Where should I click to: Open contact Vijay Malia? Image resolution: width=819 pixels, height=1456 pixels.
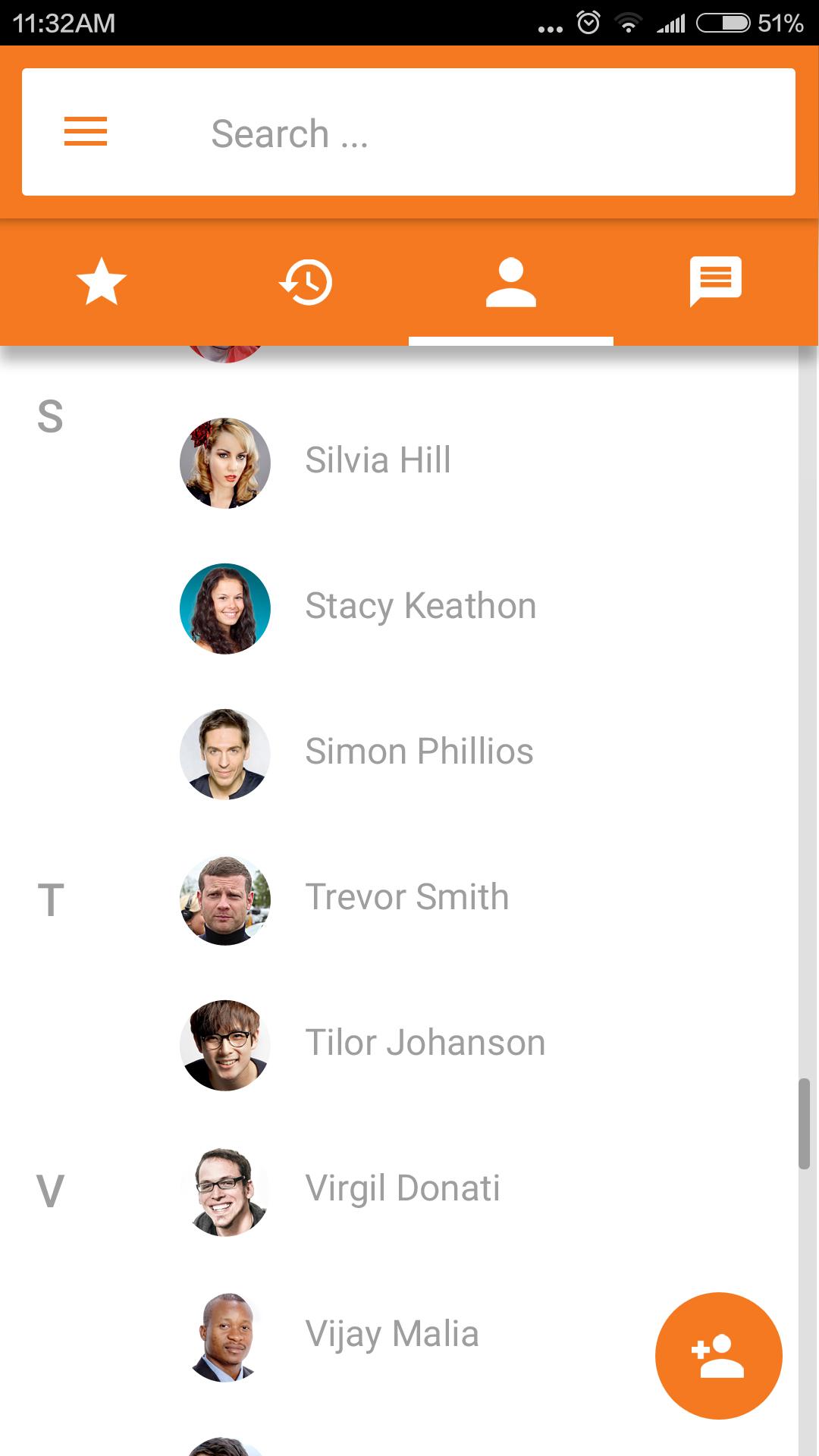click(391, 1334)
